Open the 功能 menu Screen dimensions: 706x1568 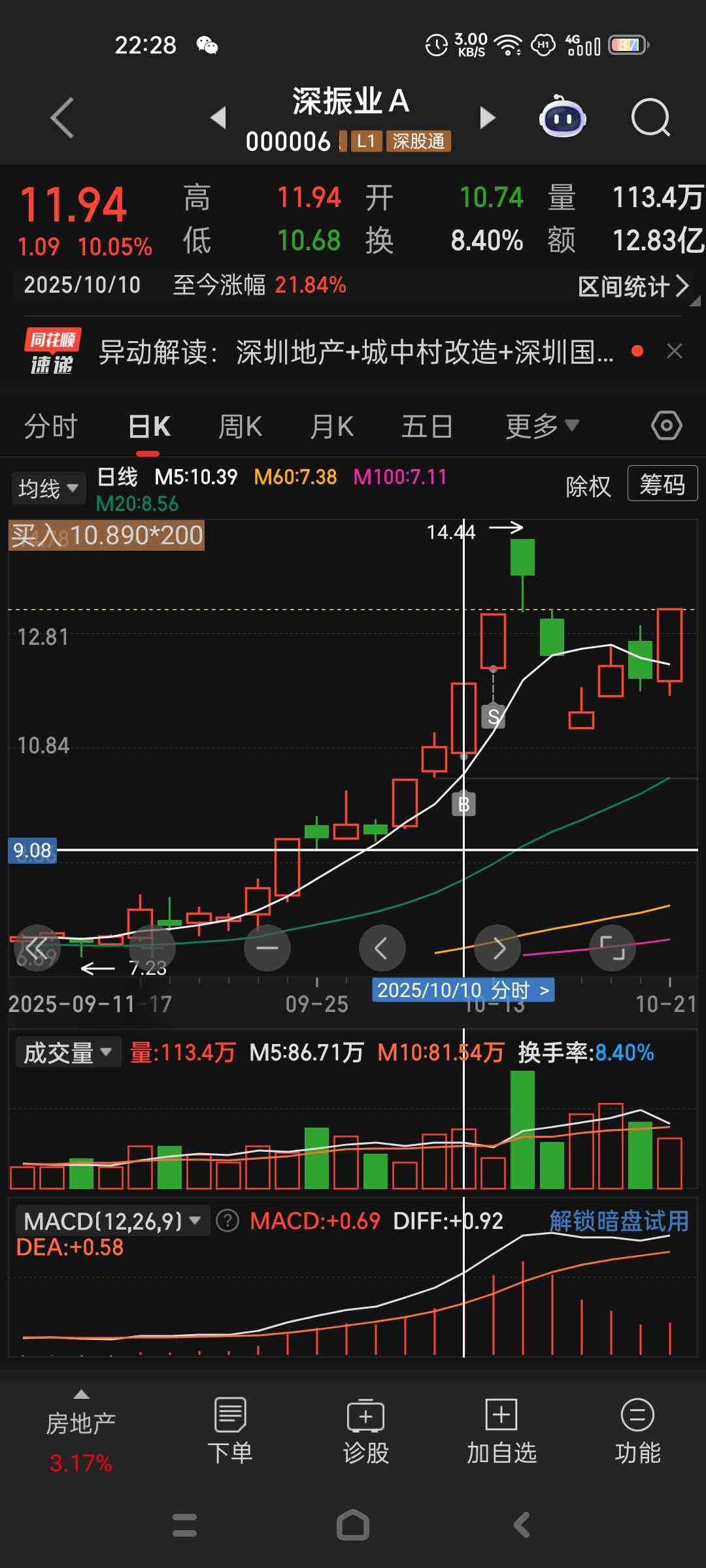(637, 1431)
